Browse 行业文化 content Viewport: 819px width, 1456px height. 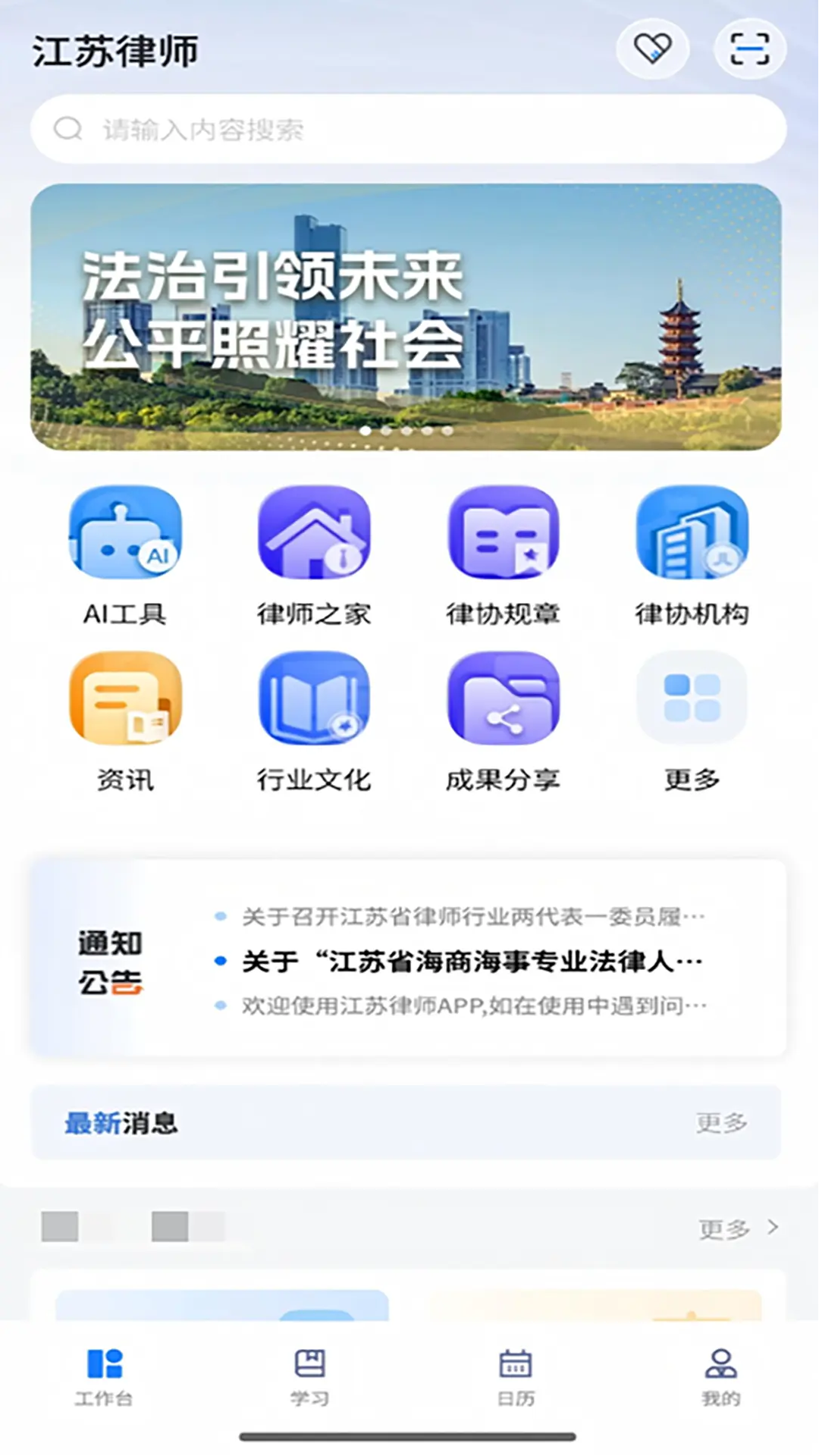point(314,720)
